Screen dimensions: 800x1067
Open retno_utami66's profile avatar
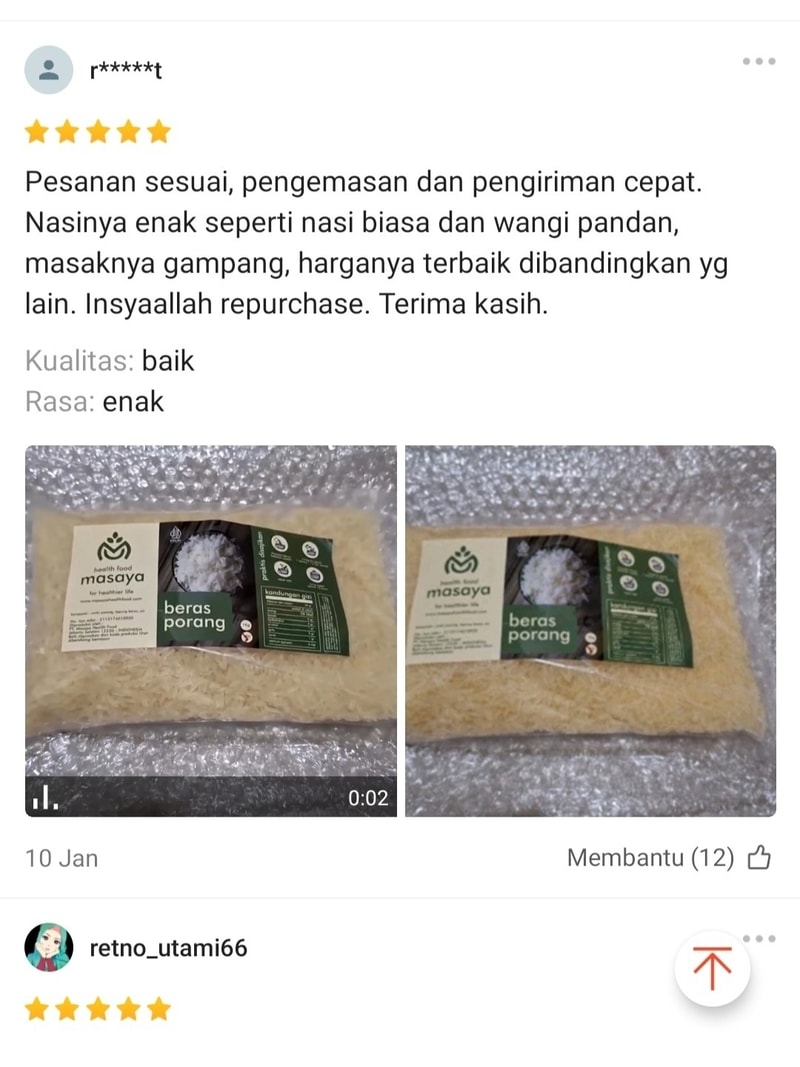pos(48,947)
